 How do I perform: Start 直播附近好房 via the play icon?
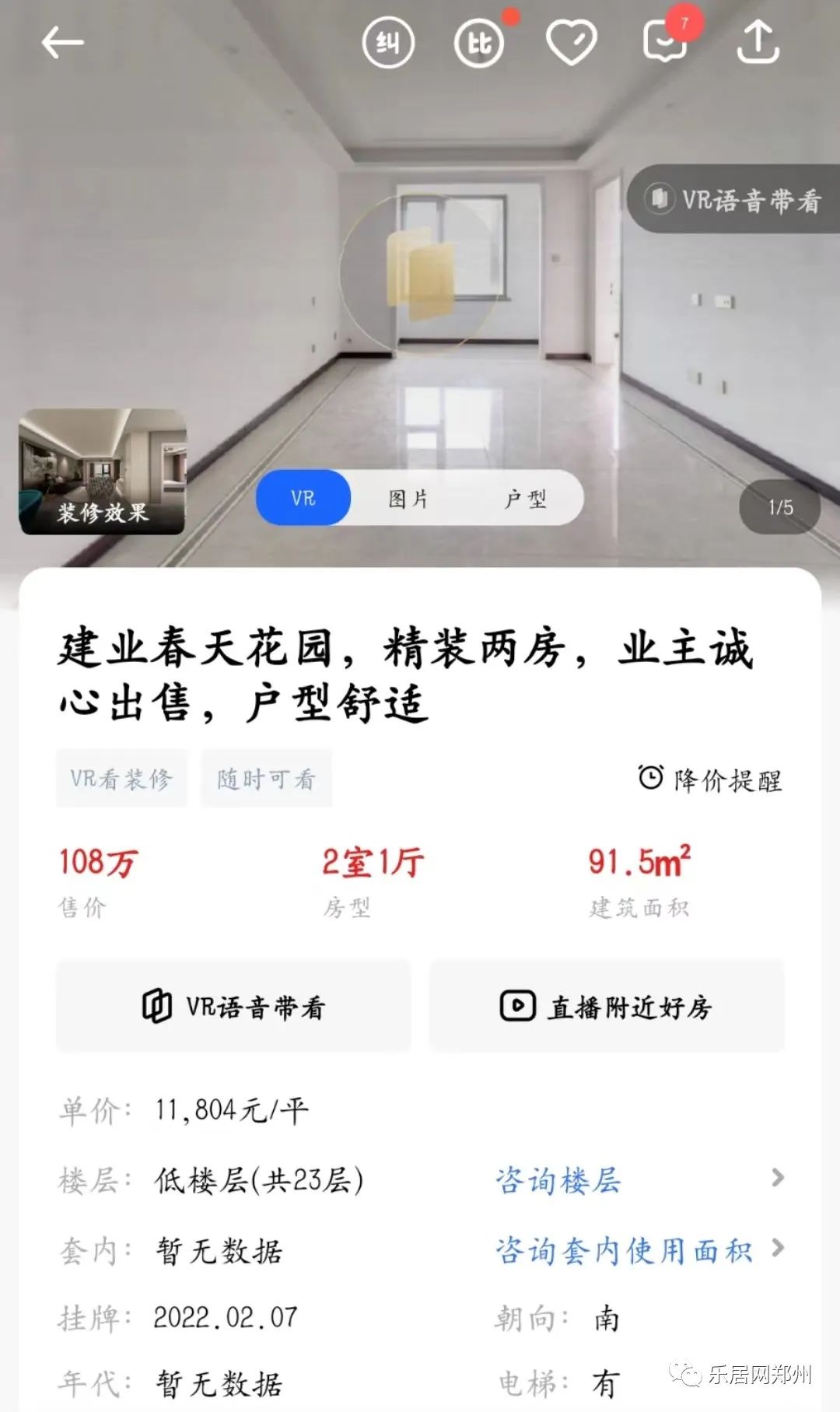click(516, 1005)
